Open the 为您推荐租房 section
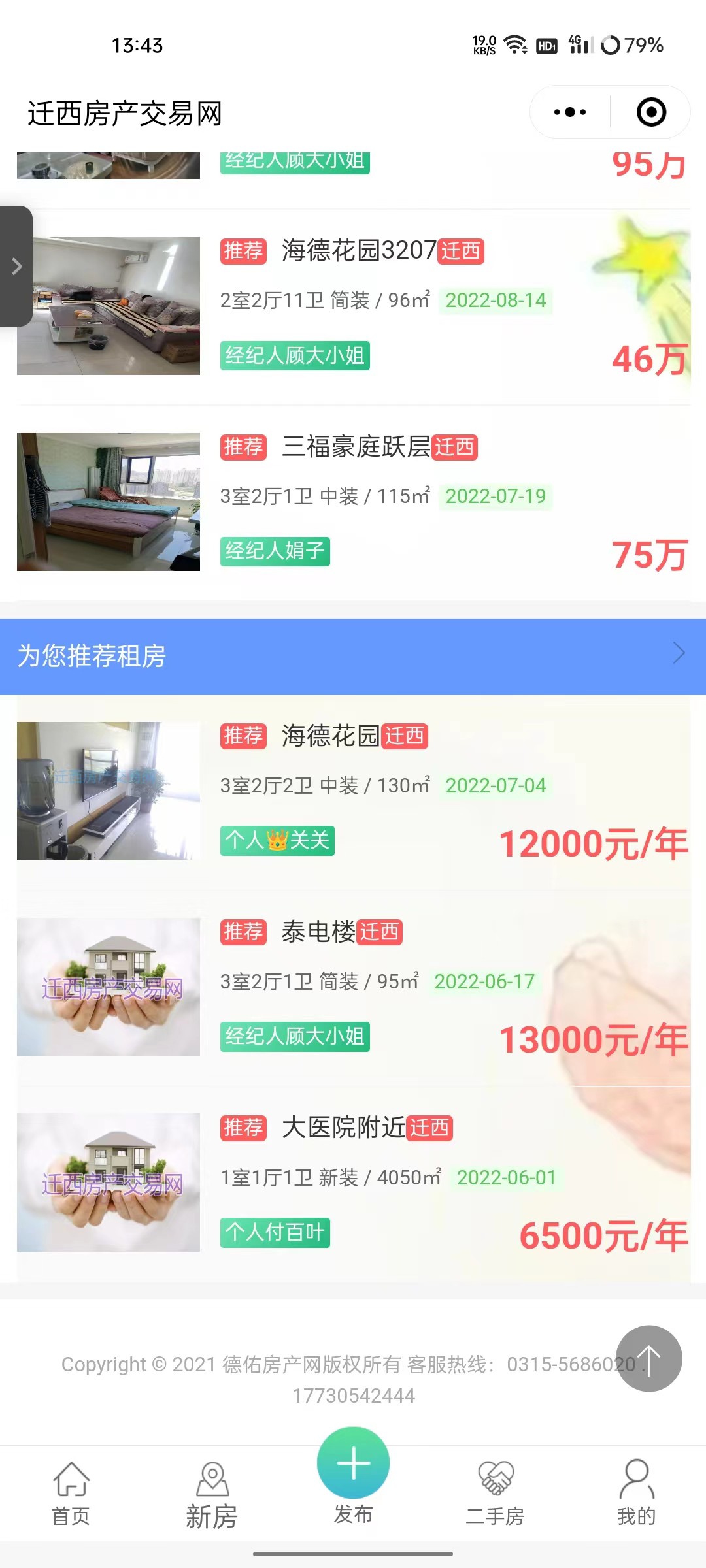706x1568 pixels. point(353,656)
